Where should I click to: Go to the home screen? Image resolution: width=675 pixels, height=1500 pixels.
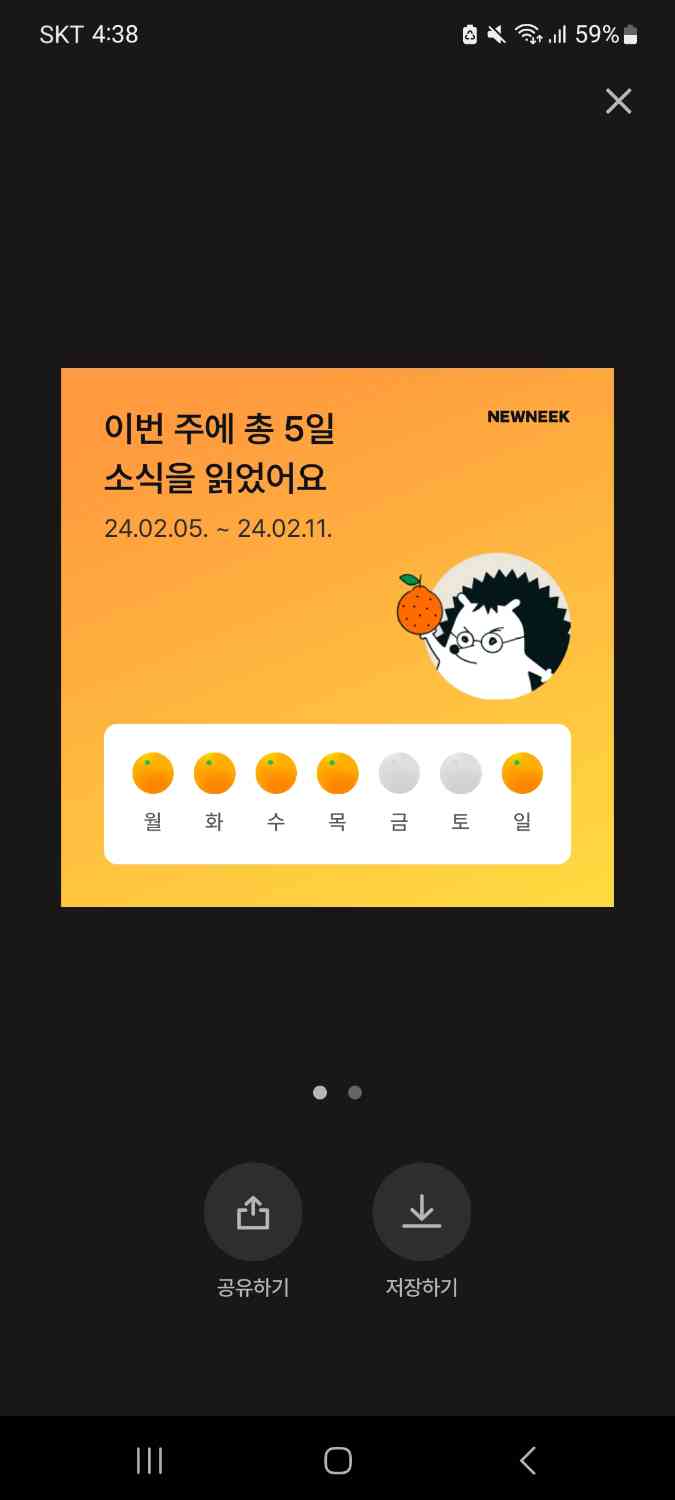(338, 1461)
